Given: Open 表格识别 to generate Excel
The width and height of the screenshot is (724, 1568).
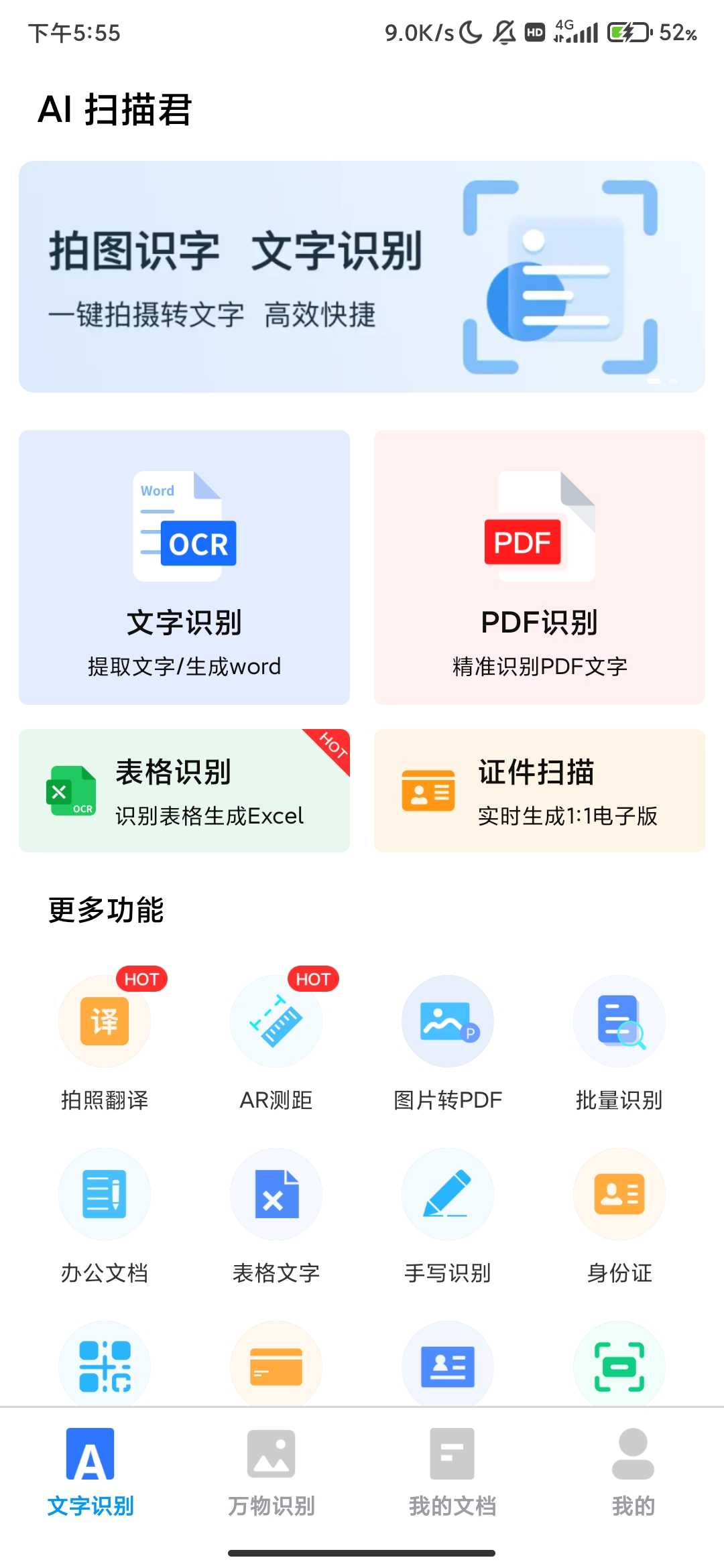Looking at the screenshot, I should coord(184,791).
